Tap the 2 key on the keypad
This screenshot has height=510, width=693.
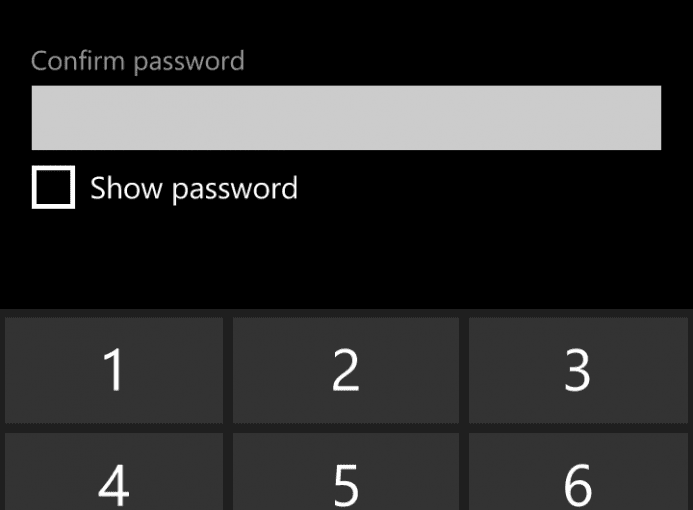click(346, 371)
